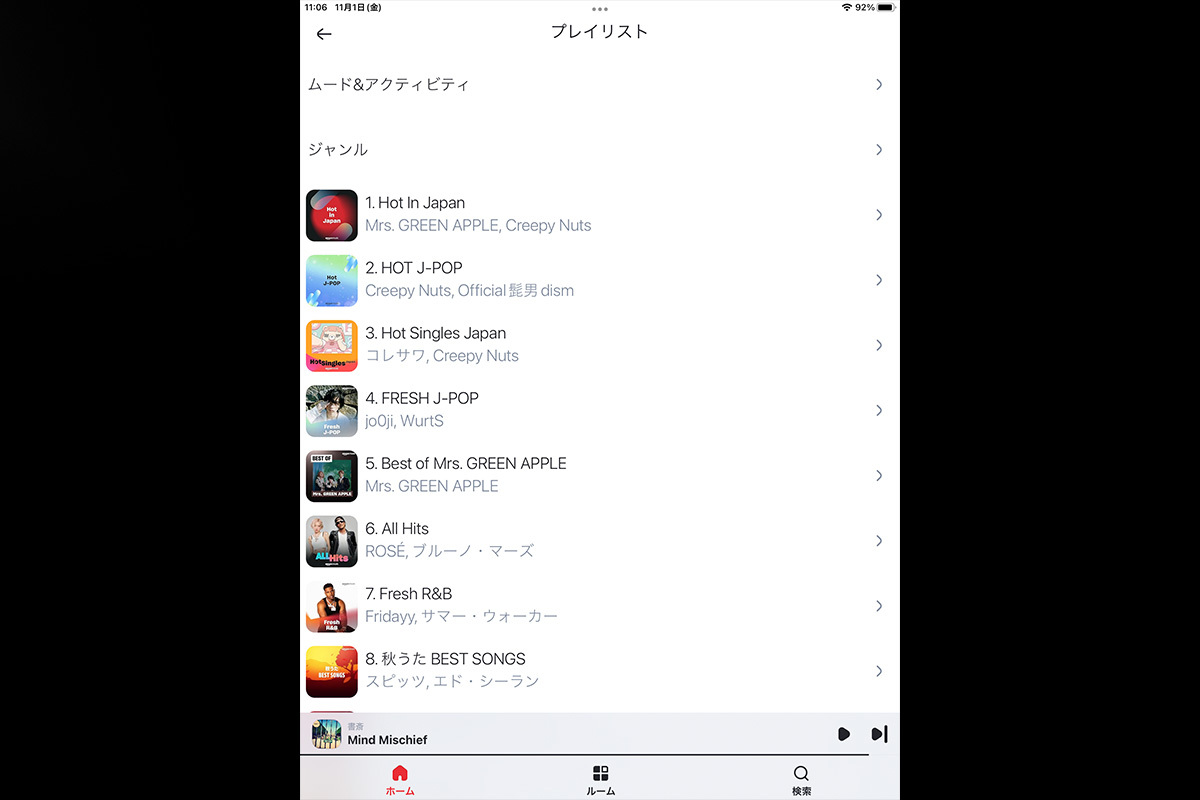1200x800 pixels.
Task: Open the ジャンル row
Action: pyautogui.click(x=598, y=150)
